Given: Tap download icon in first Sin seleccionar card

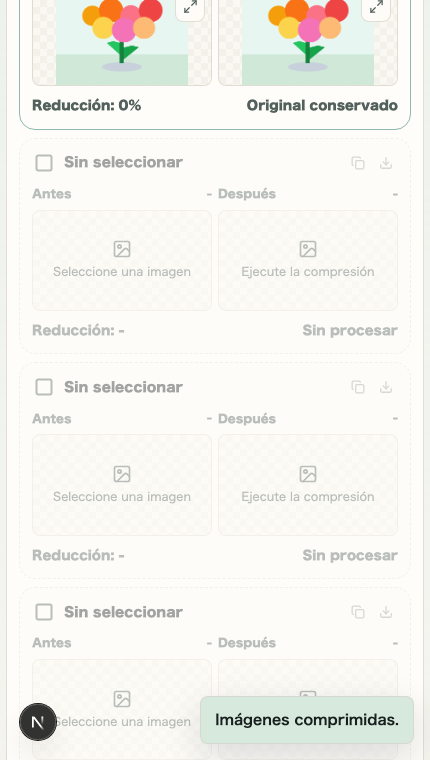Looking at the screenshot, I should (386, 163).
